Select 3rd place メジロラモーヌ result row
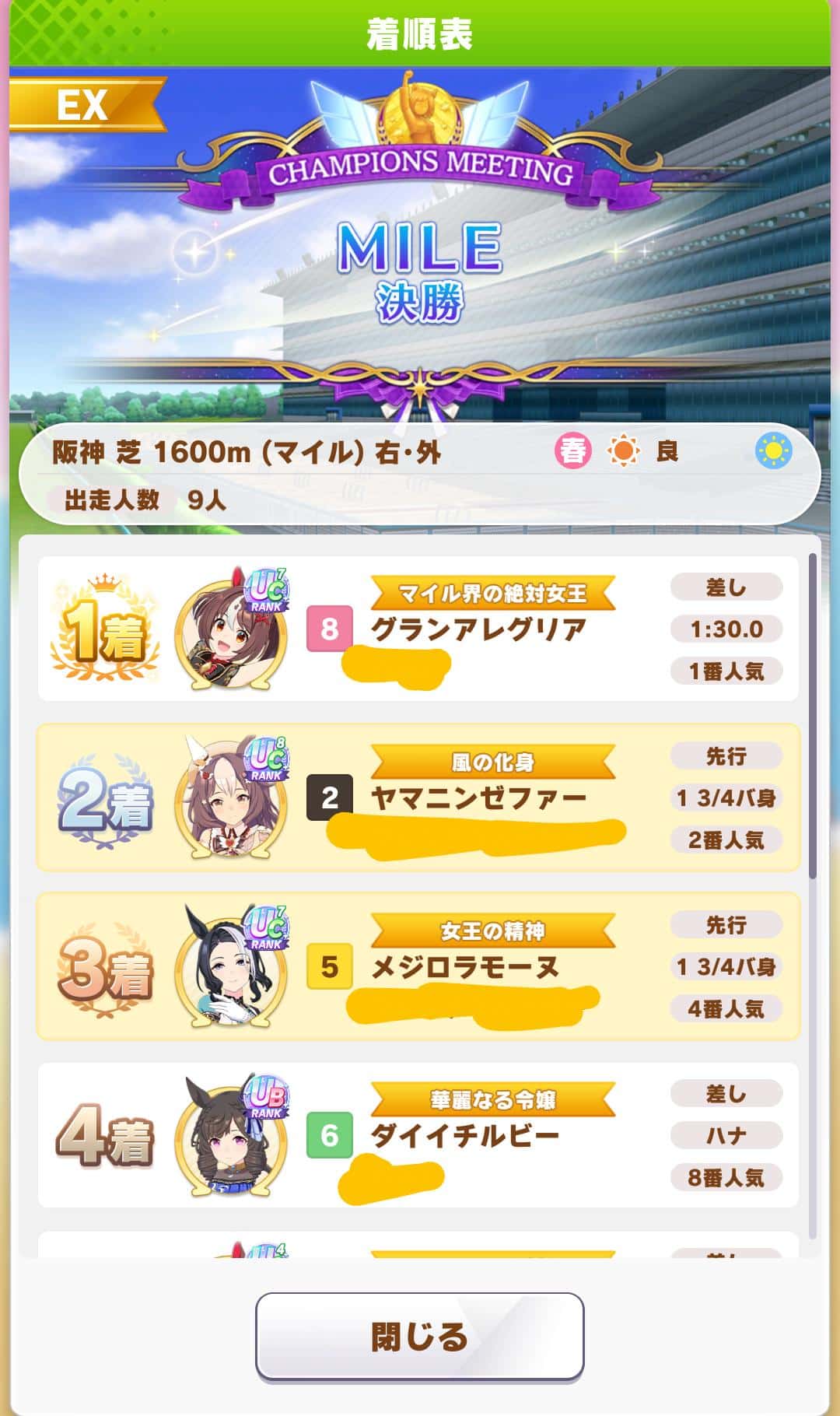The height and width of the screenshot is (1416, 840). coord(418,966)
